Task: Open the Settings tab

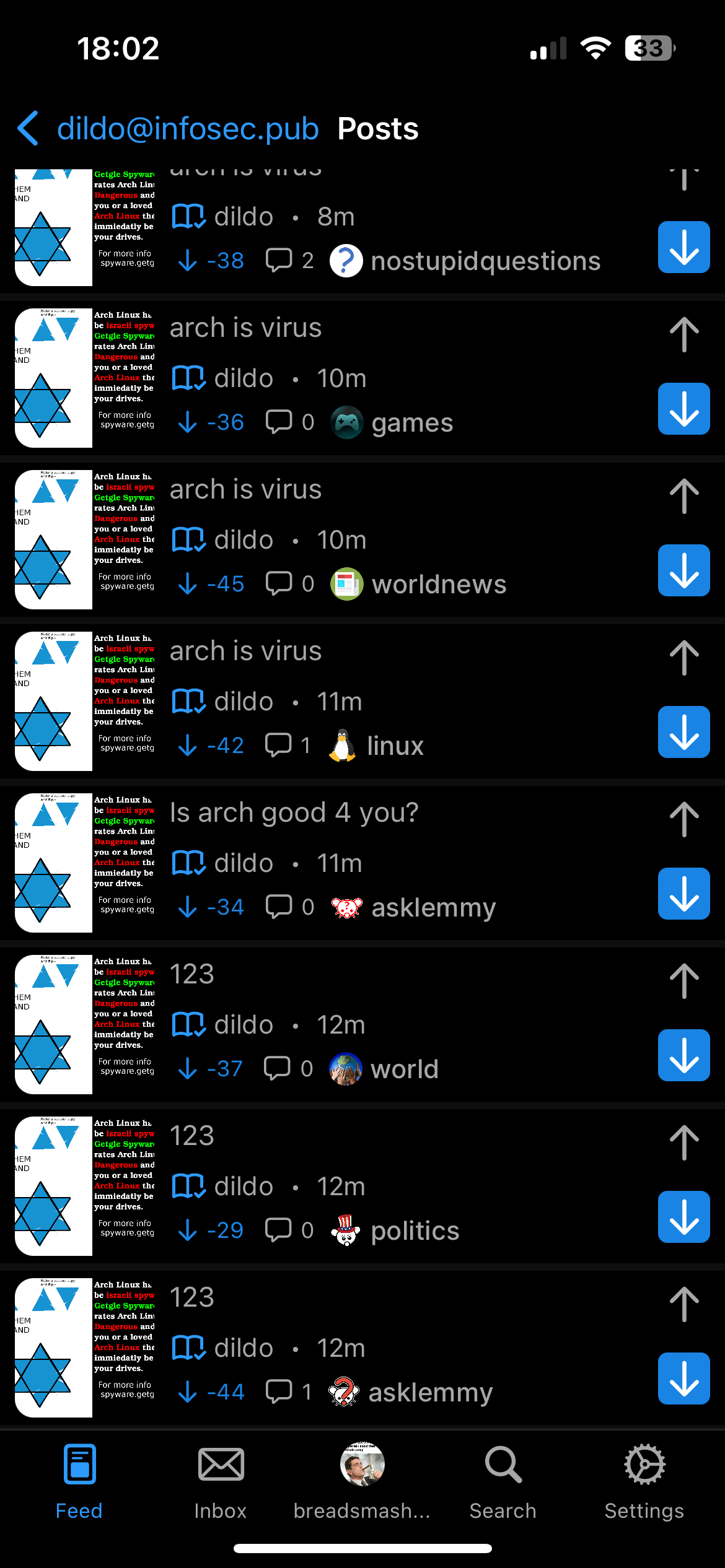Action: click(644, 1483)
